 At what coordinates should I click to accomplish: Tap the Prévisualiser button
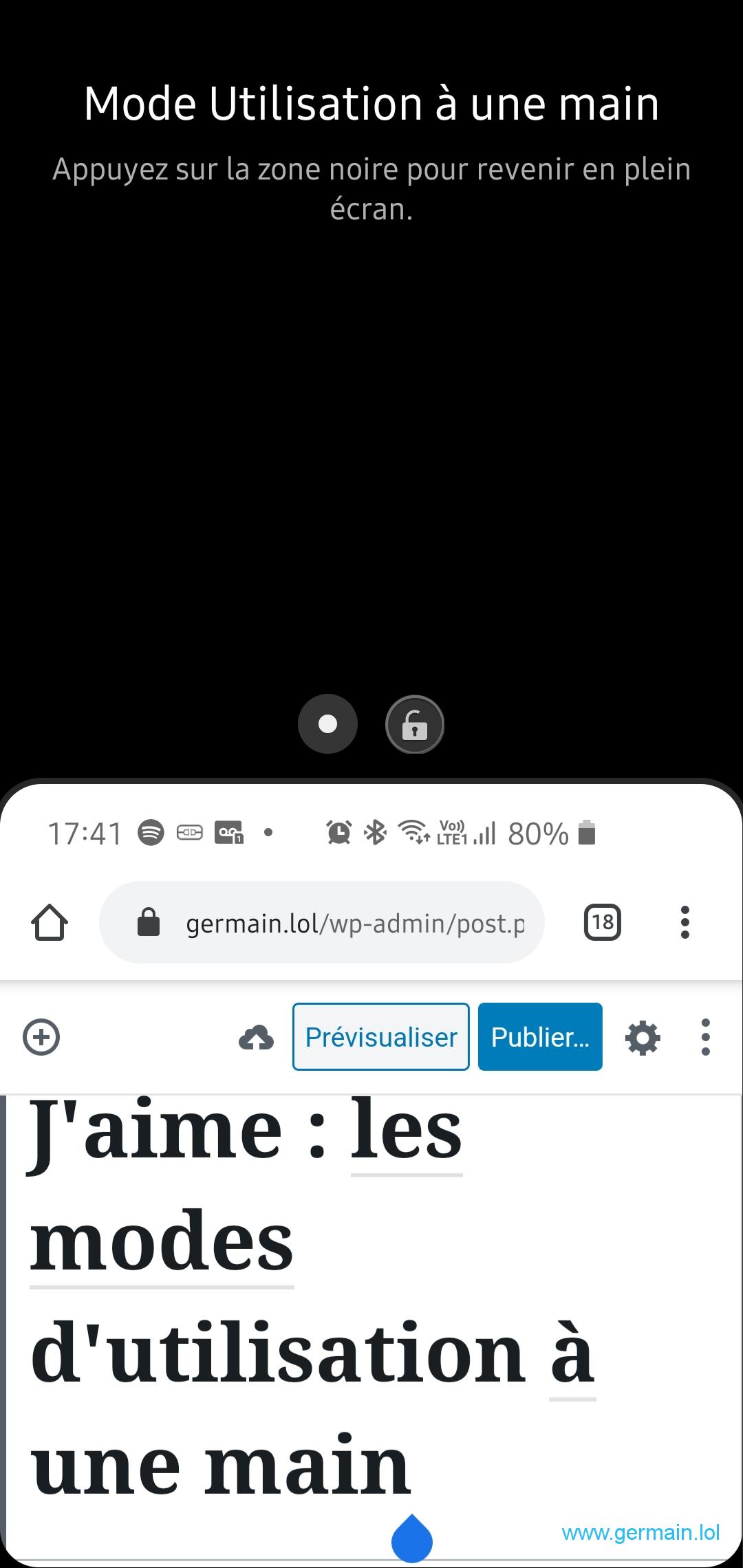click(x=381, y=1037)
